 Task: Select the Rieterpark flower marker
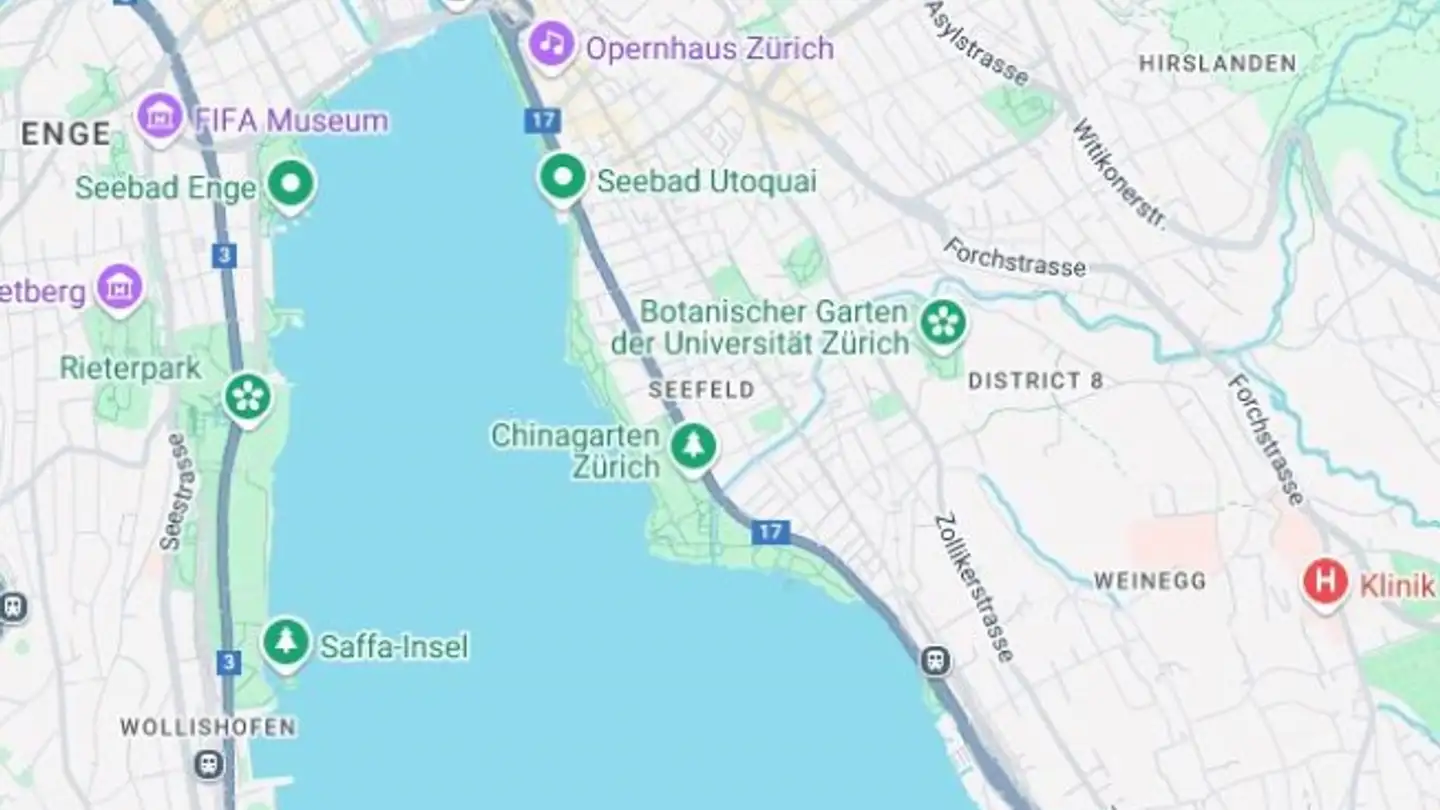tap(247, 397)
